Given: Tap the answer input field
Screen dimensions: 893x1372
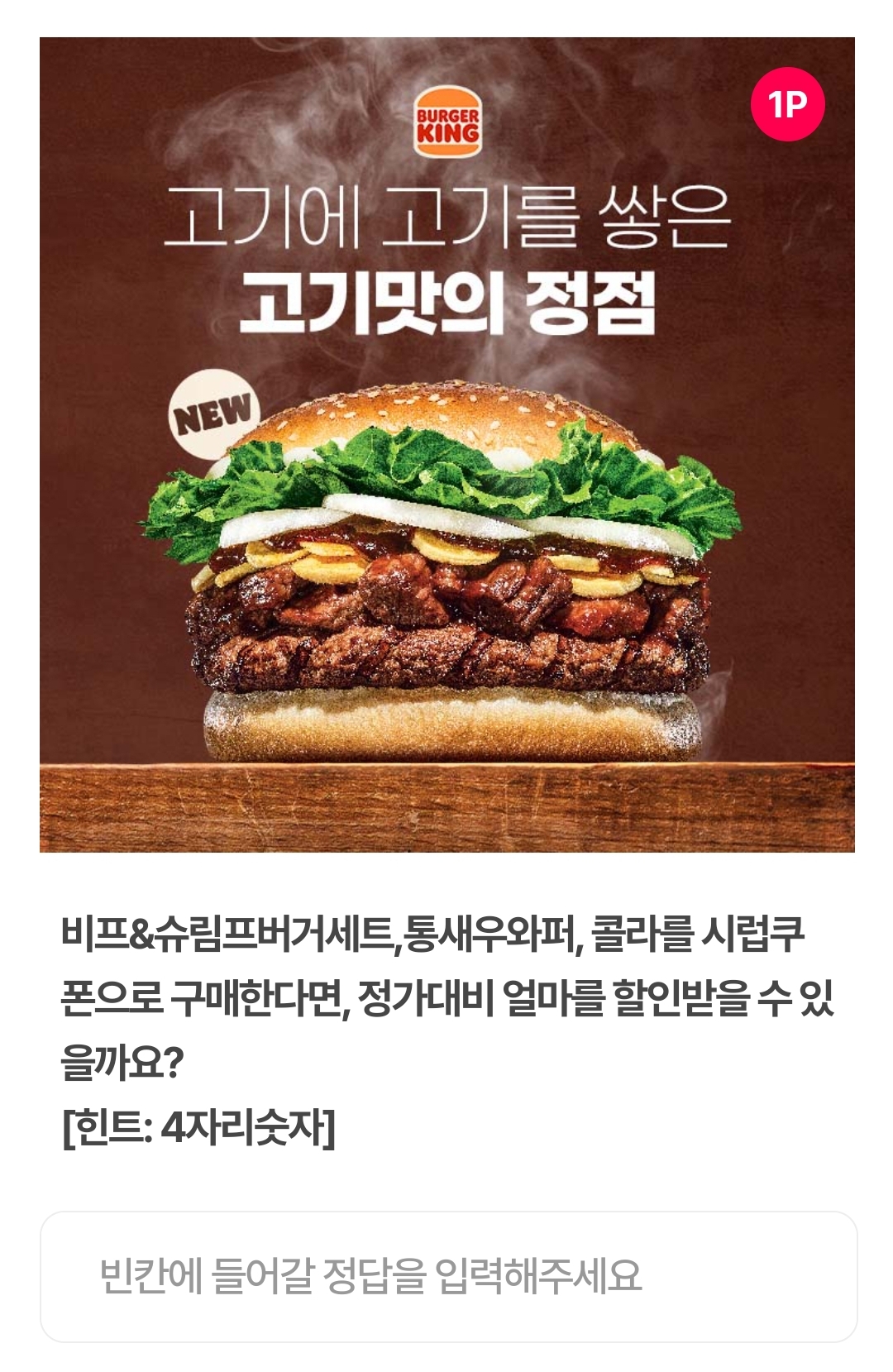Looking at the screenshot, I should pyautogui.click(x=447, y=1276).
